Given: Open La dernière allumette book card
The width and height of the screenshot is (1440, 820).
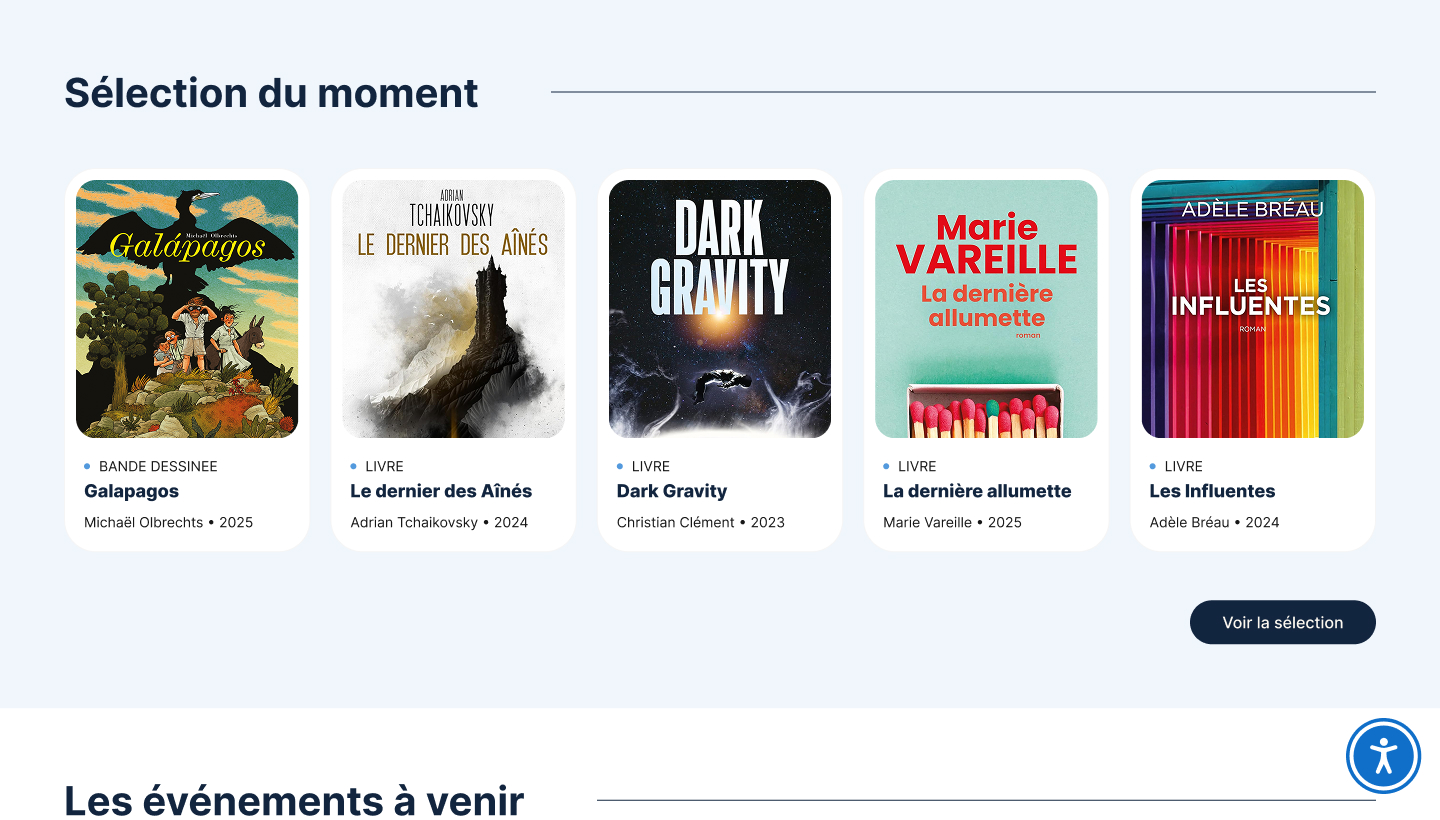Looking at the screenshot, I should (x=986, y=360).
